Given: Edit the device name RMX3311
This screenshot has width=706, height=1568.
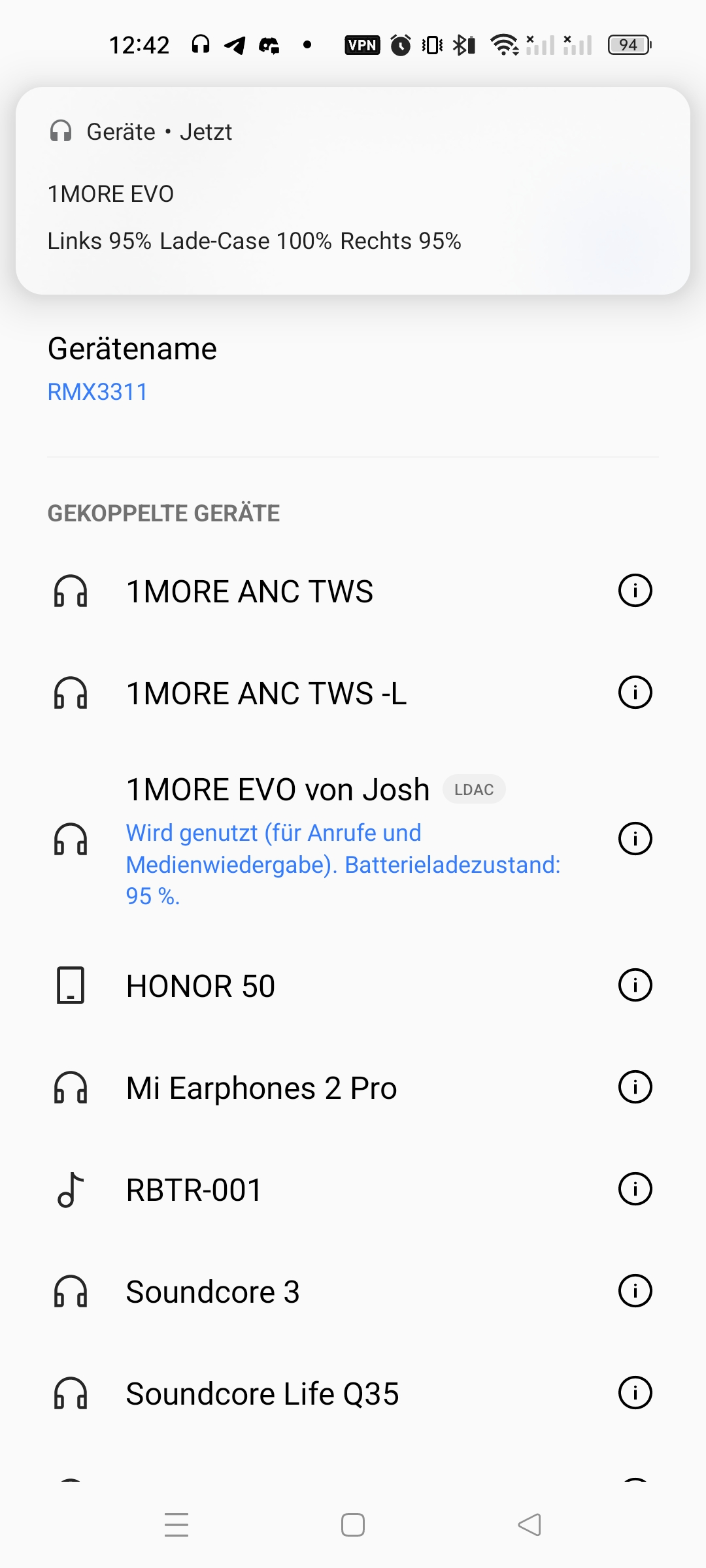Looking at the screenshot, I should click(x=353, y=369).
